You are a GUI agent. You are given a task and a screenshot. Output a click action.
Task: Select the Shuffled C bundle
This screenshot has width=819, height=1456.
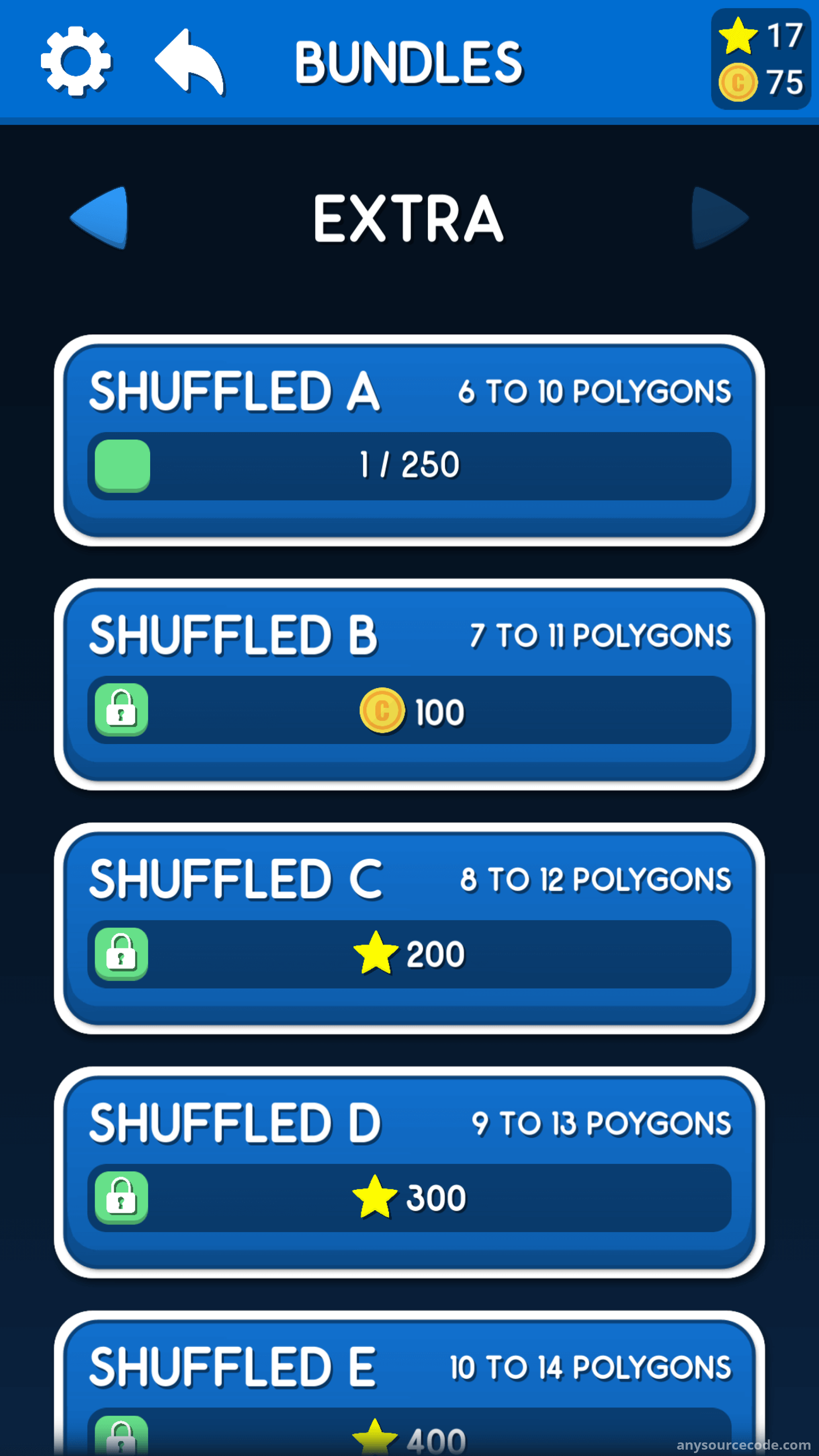(x=409, y=928)
